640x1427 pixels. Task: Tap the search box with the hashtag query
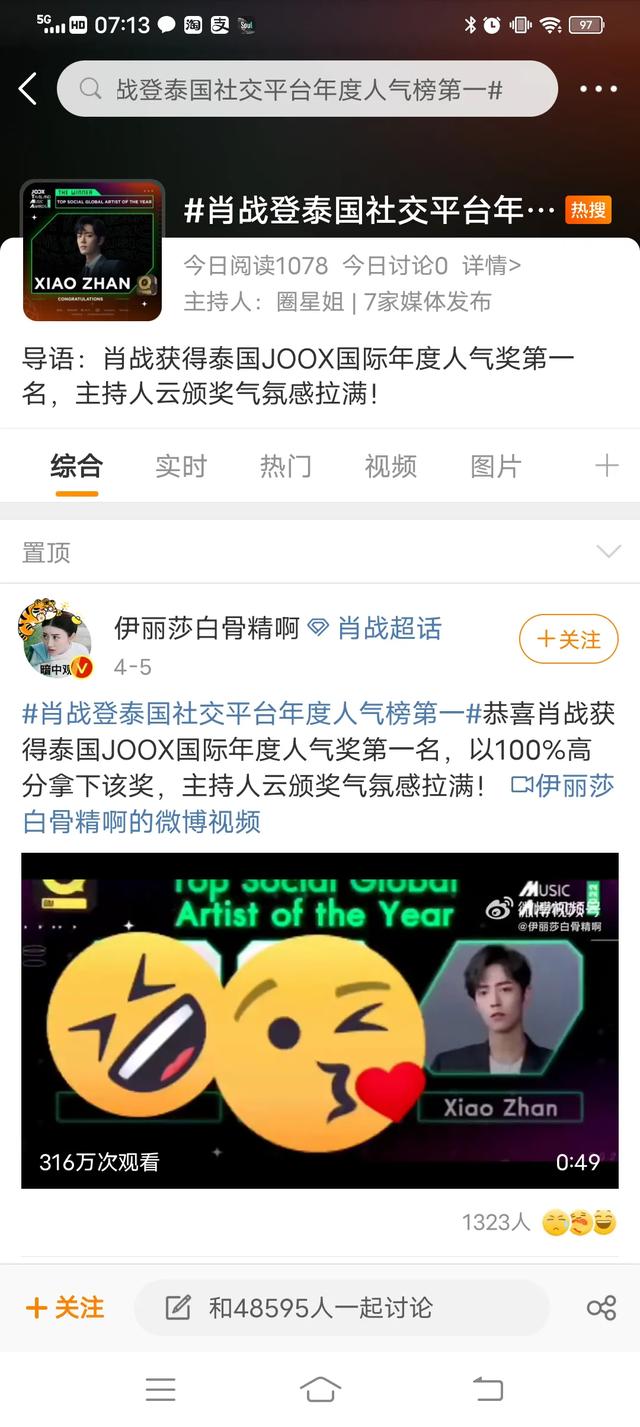click(x=307, y=90)
